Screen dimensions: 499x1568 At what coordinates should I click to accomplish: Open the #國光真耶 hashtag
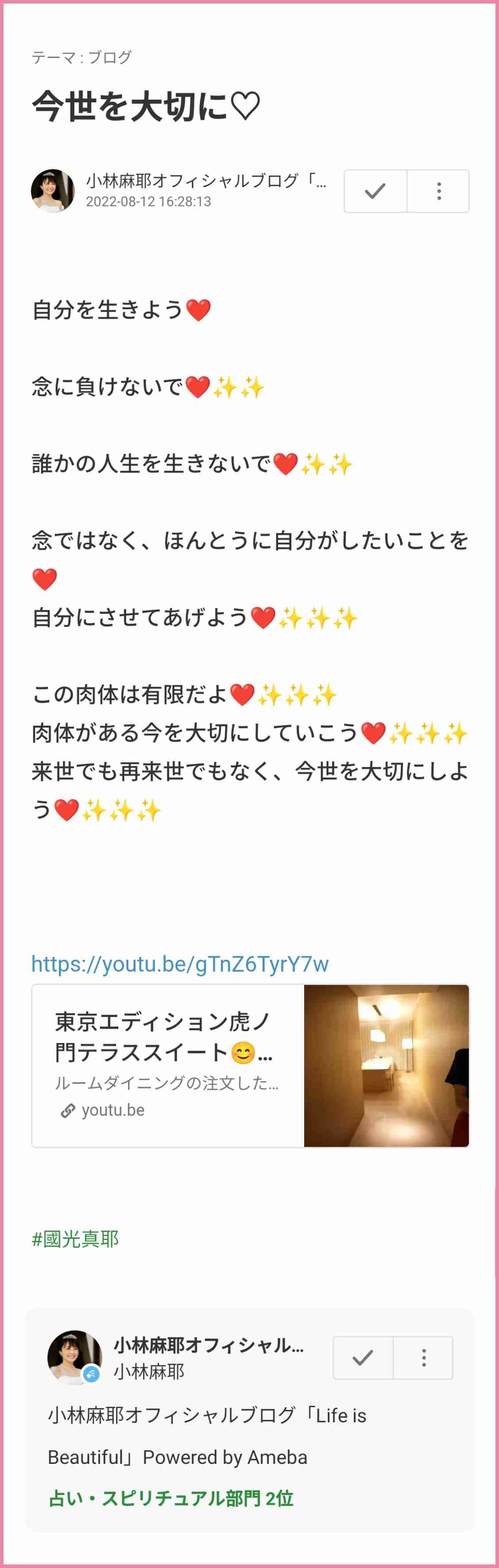click(x=75, y=1239)
